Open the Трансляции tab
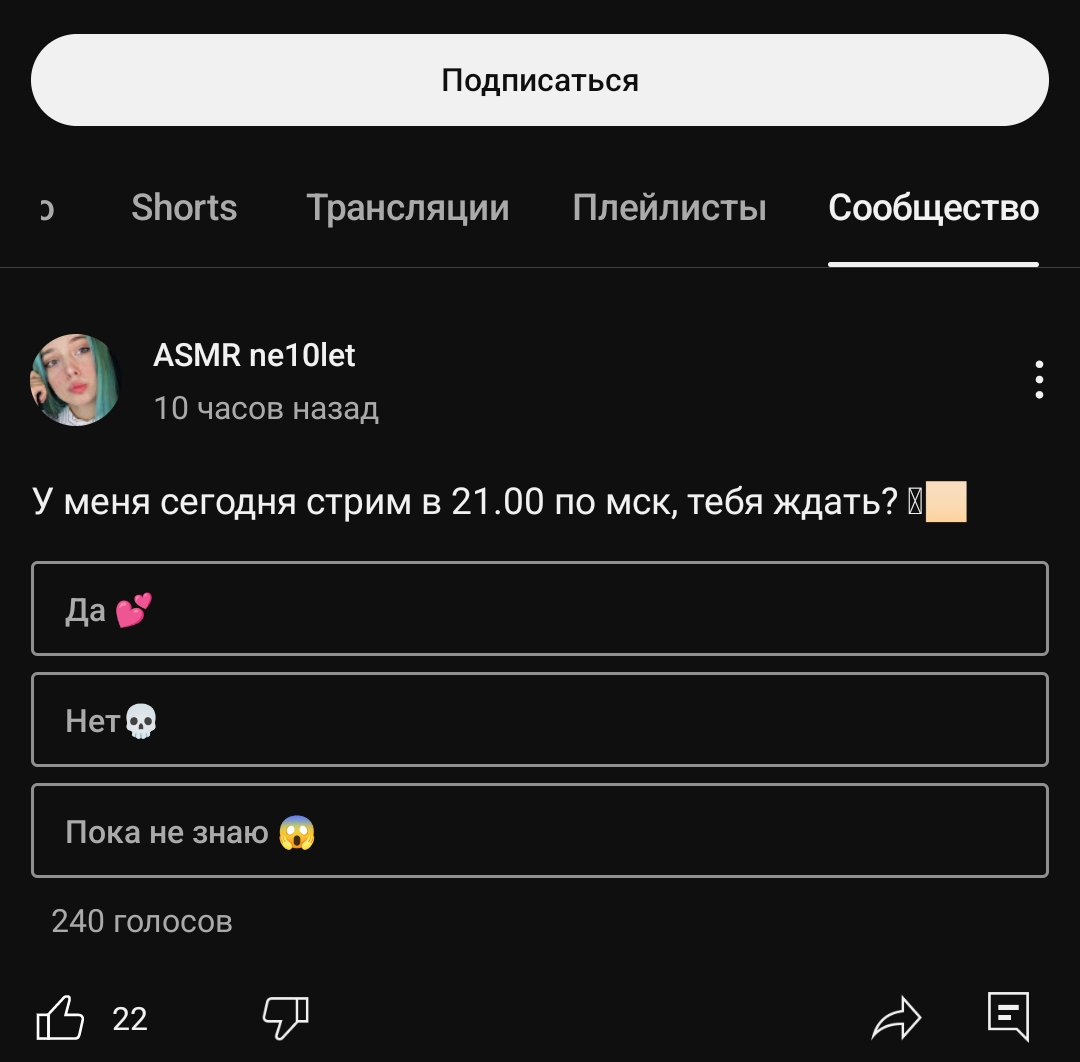The image size is (1080, 1062). coord(407,208)
